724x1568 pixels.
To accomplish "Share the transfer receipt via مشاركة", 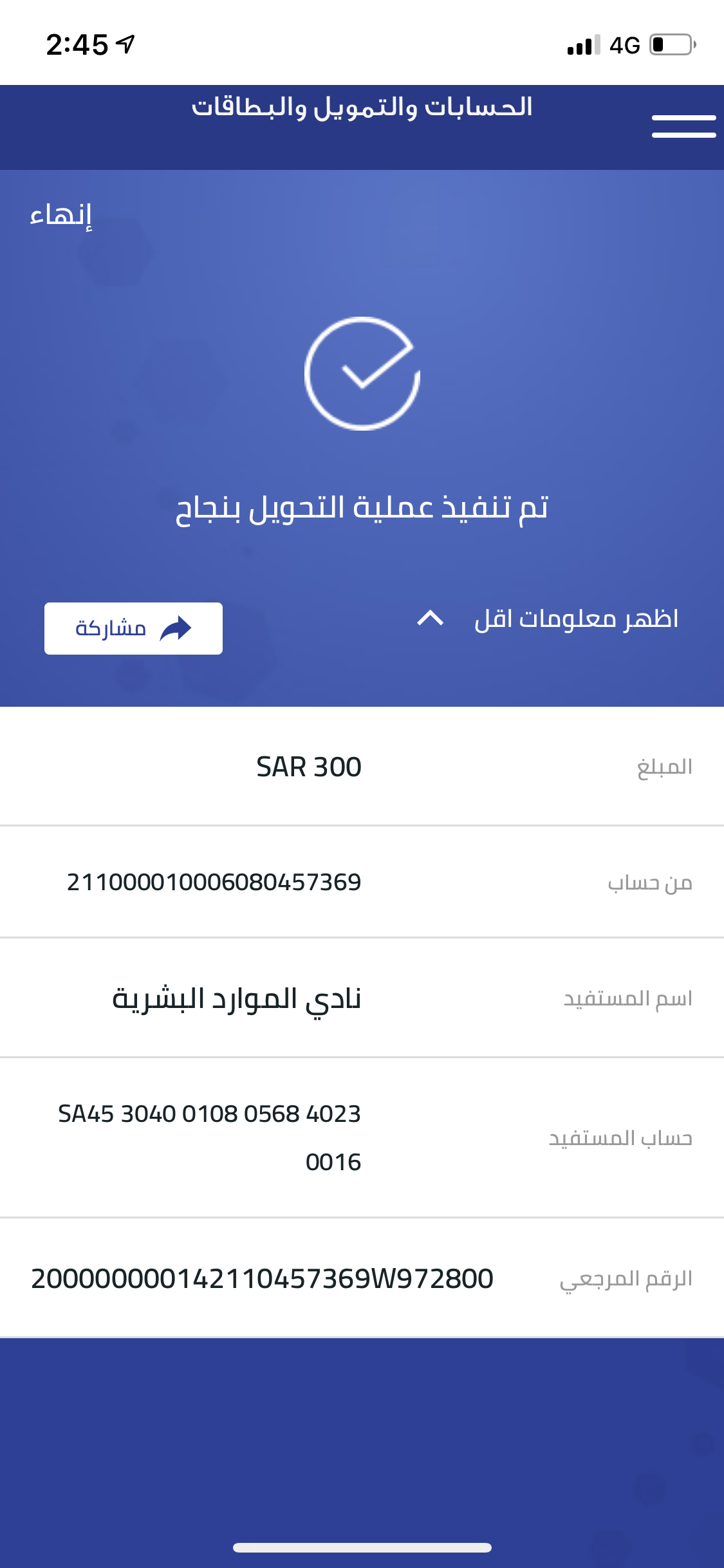I will [x=133, y=628].
